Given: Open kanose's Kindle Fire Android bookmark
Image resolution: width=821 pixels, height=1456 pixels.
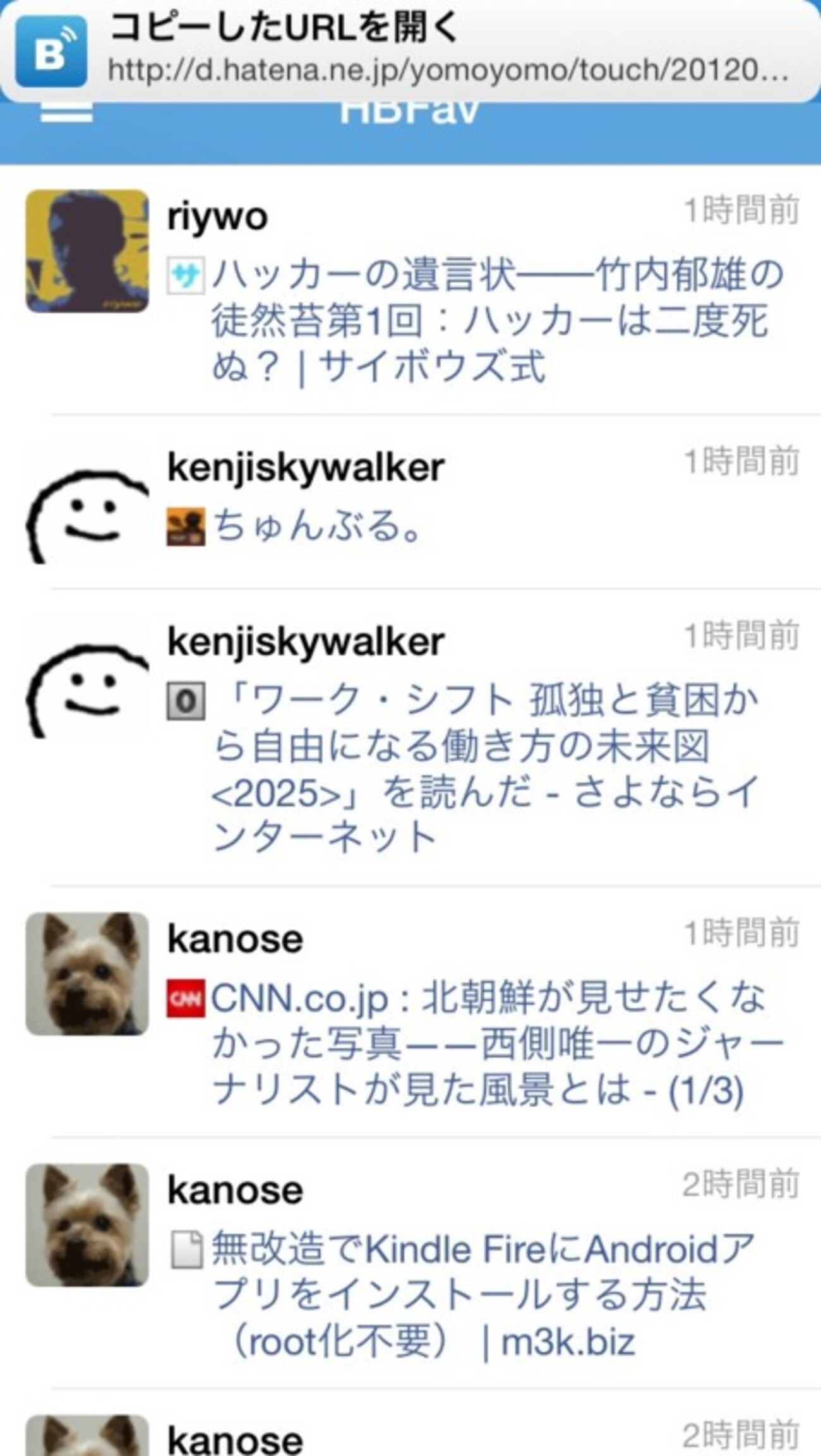Looking at the screenshot, I should [x=482, y=1296].
